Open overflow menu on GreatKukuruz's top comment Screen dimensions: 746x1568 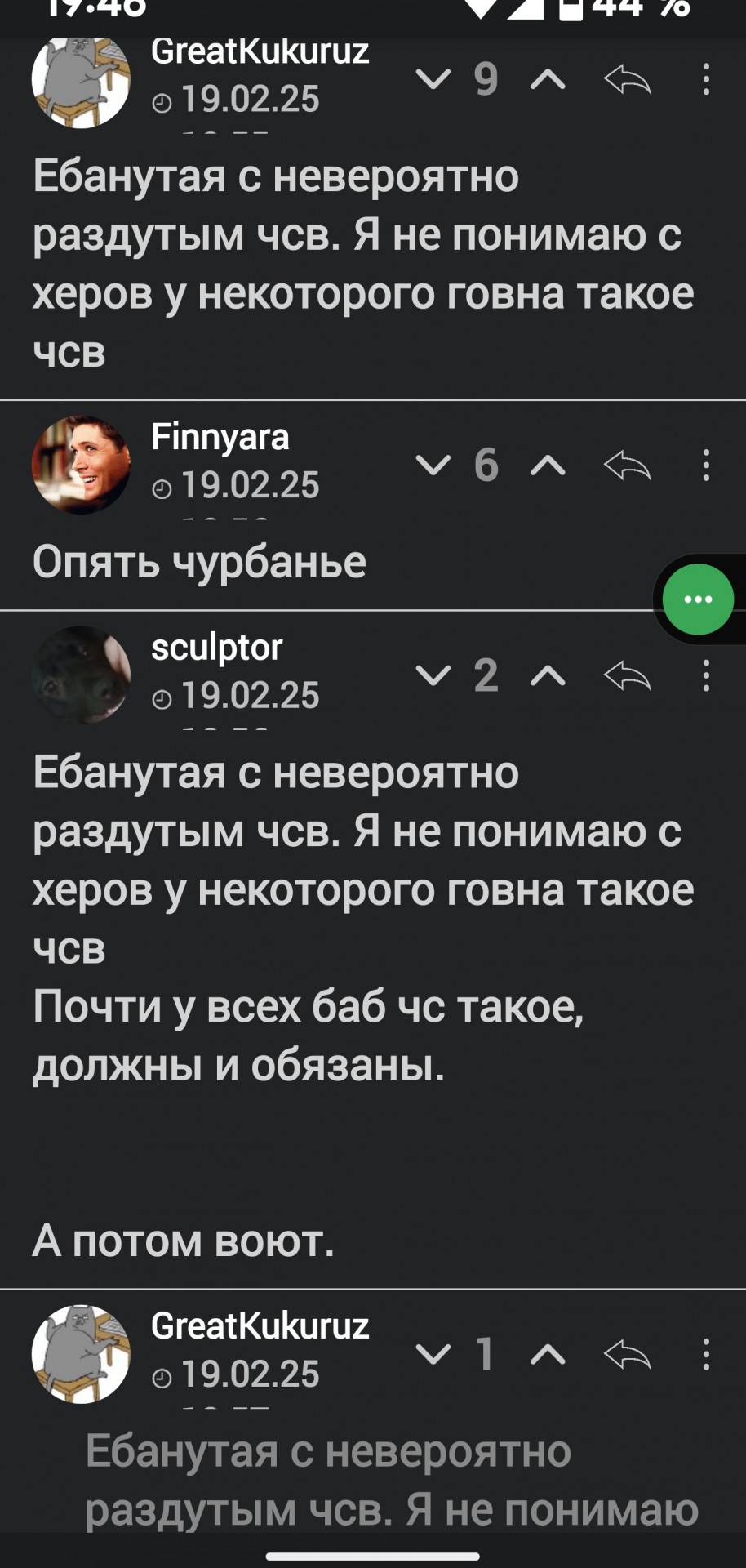tap(707, 80)
